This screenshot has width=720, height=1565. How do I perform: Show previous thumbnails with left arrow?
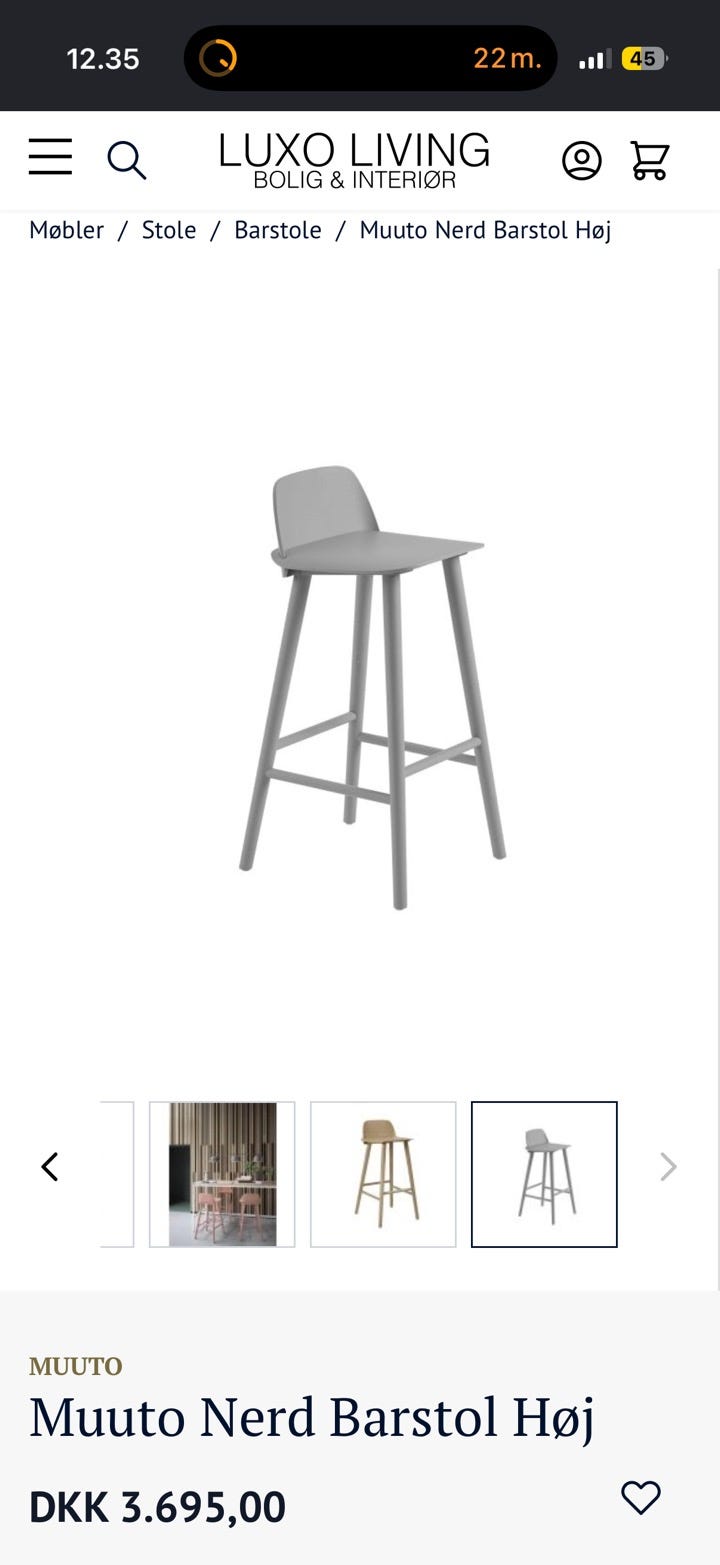pos(50,1166)
